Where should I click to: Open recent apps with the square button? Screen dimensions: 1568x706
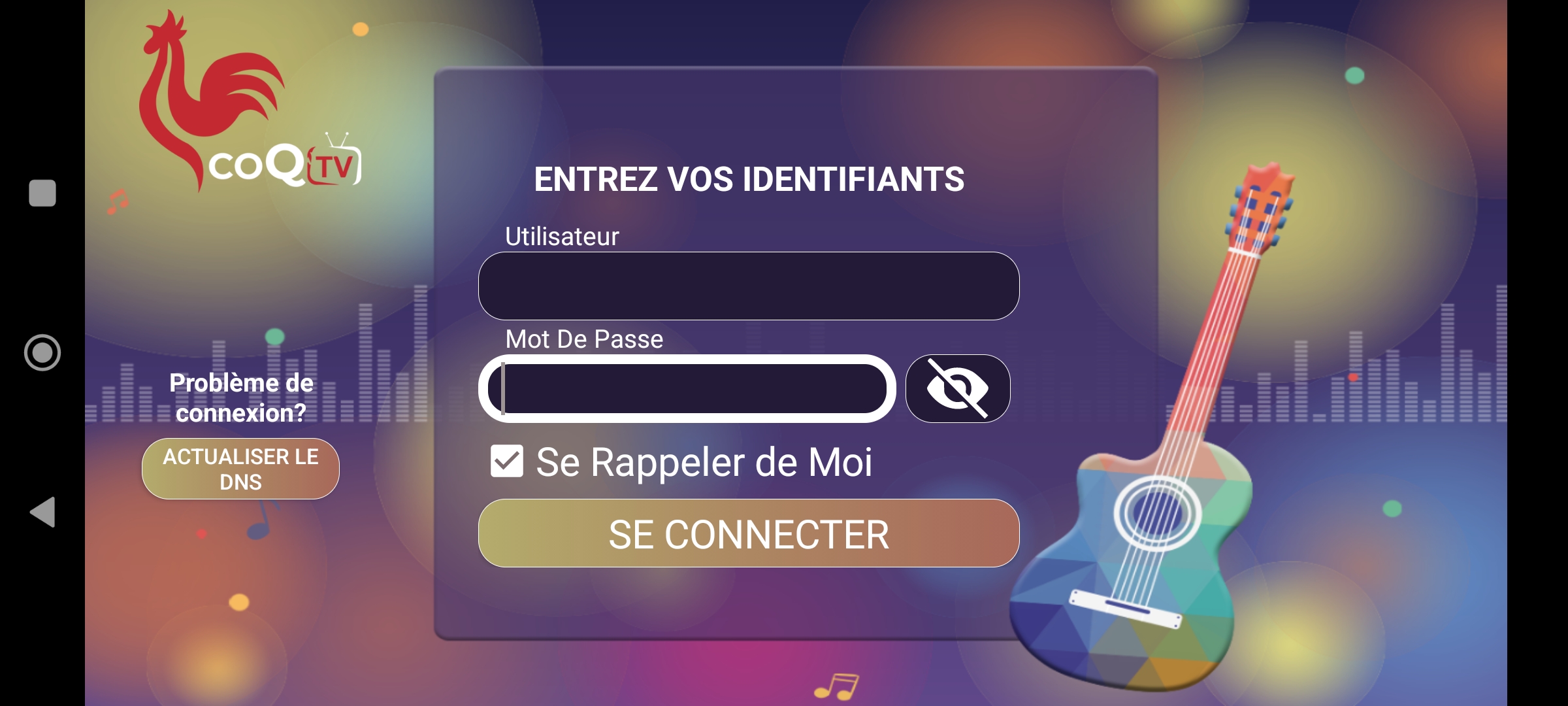coord(42,193)
